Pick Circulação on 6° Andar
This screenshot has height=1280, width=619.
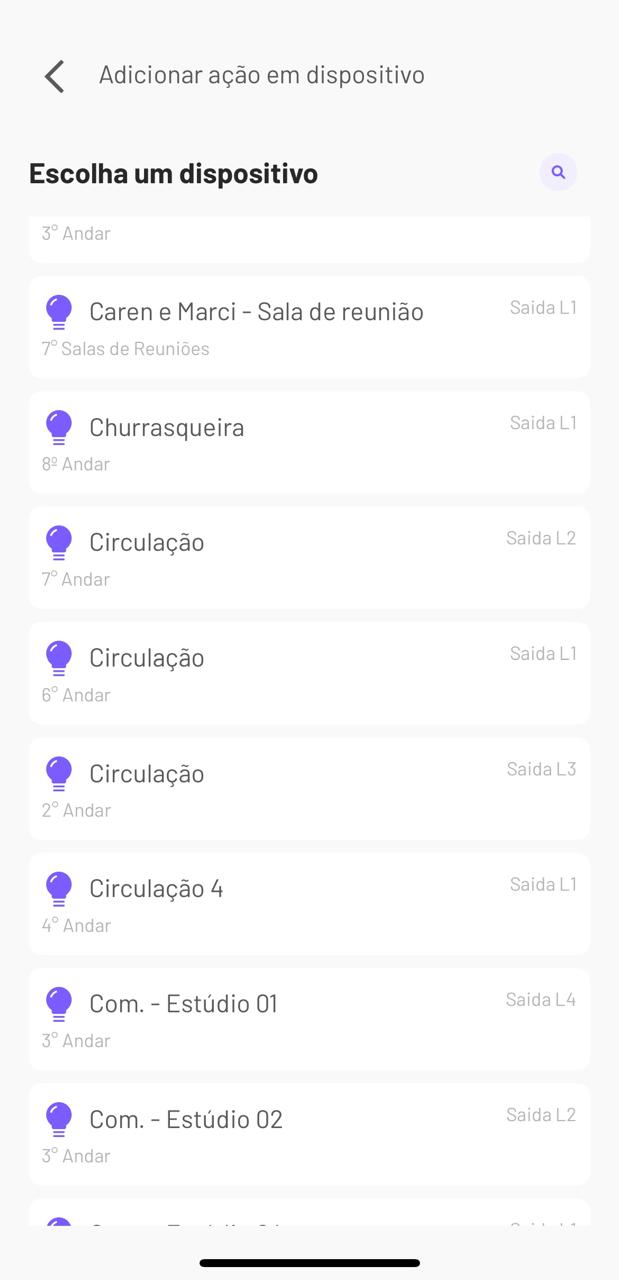click(309, 673)
